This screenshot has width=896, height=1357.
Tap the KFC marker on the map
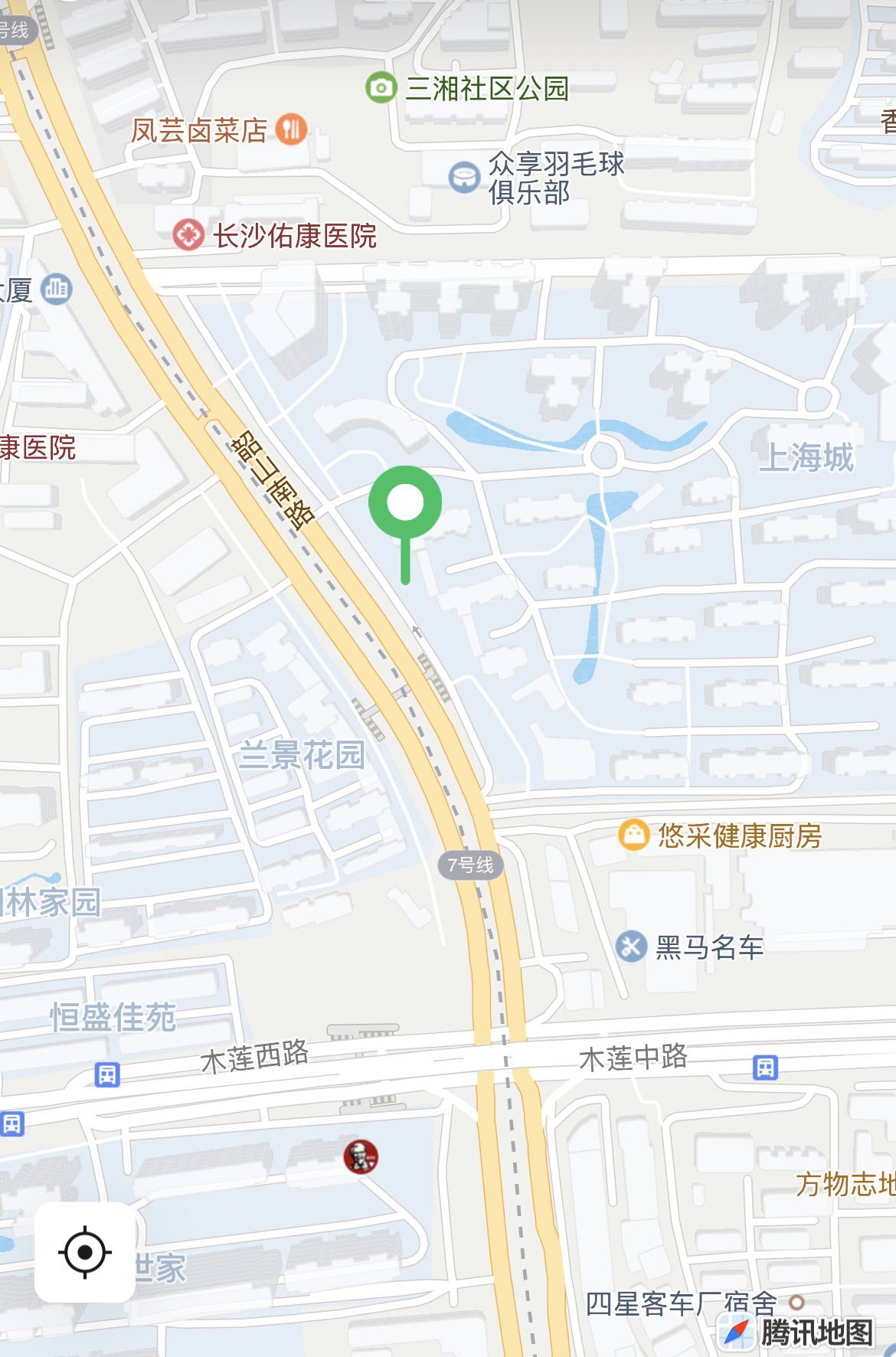[361, 1156]
